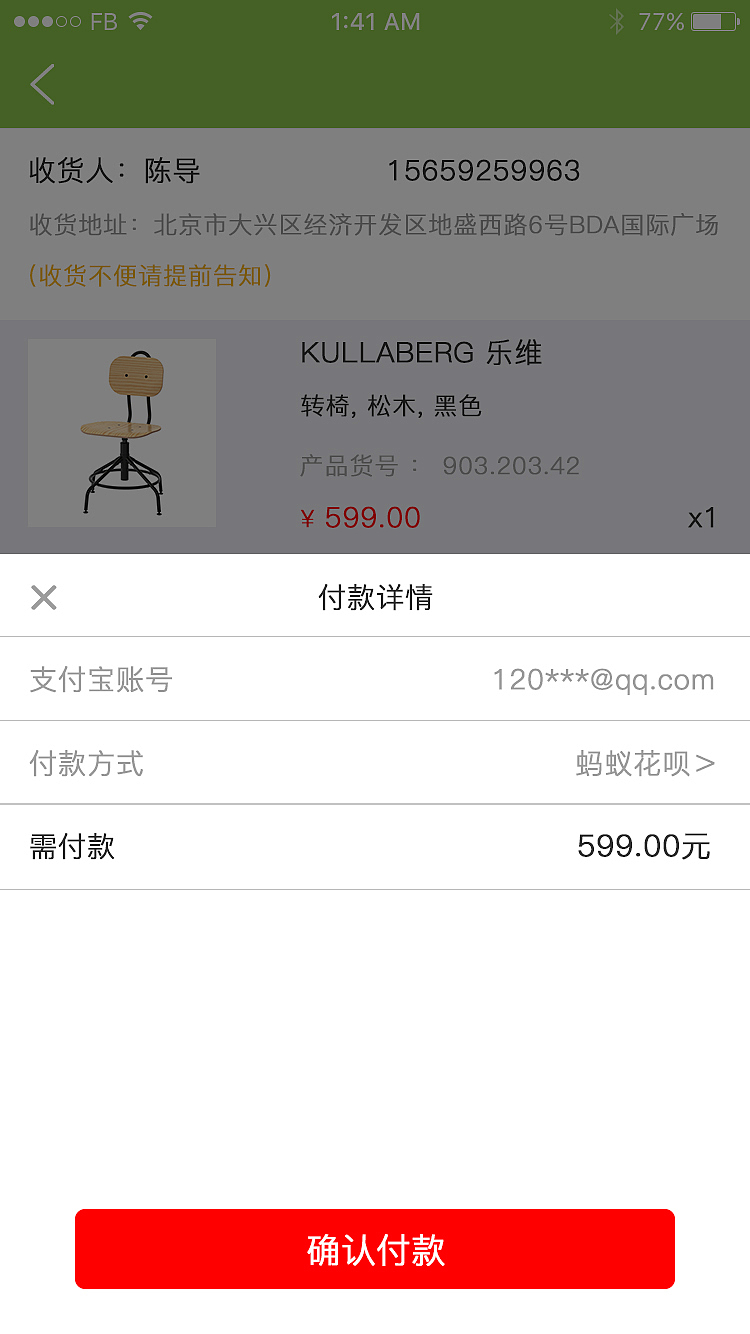Click the Bluetooth icon near the battery
This screenshot has width=750, height=1334.
(617, 20)
